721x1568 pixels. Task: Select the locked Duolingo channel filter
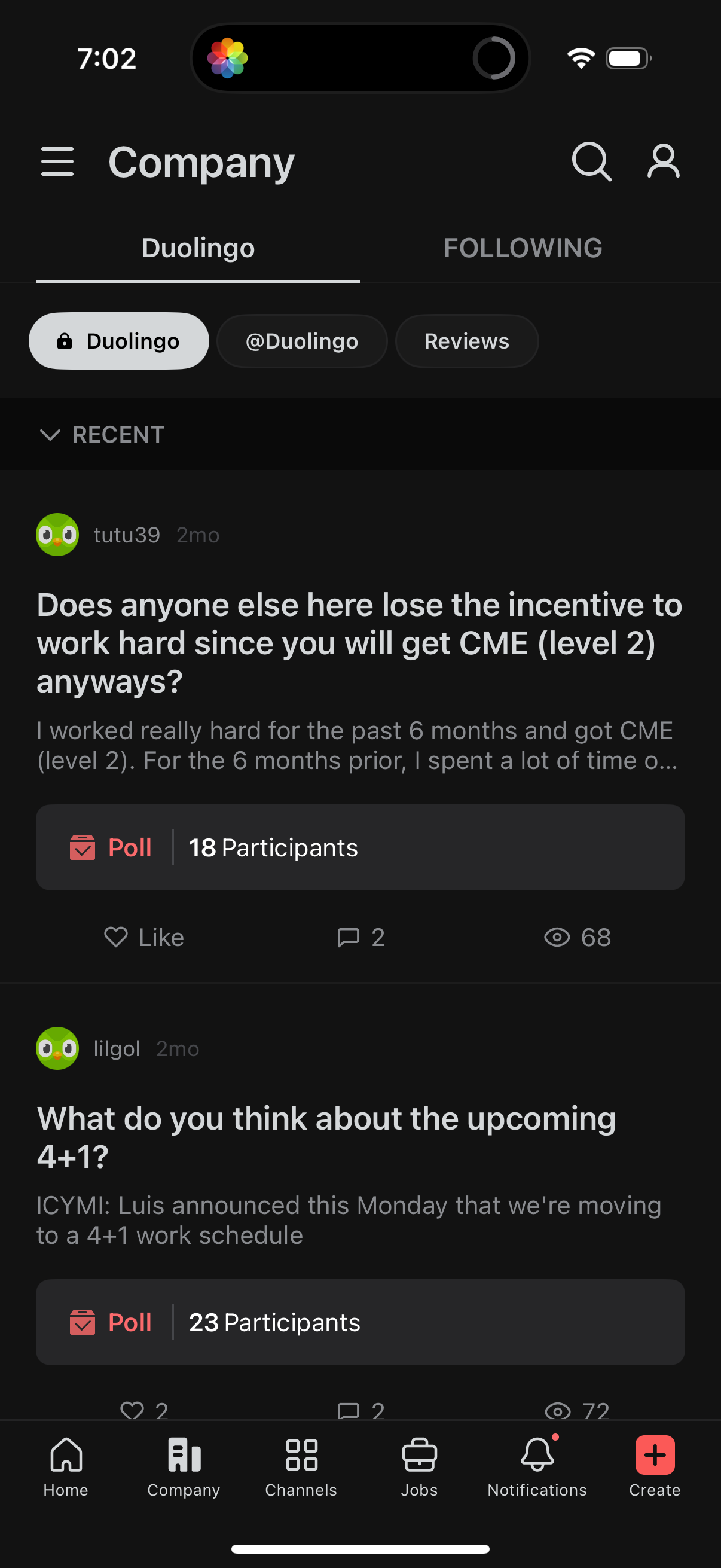118,341
